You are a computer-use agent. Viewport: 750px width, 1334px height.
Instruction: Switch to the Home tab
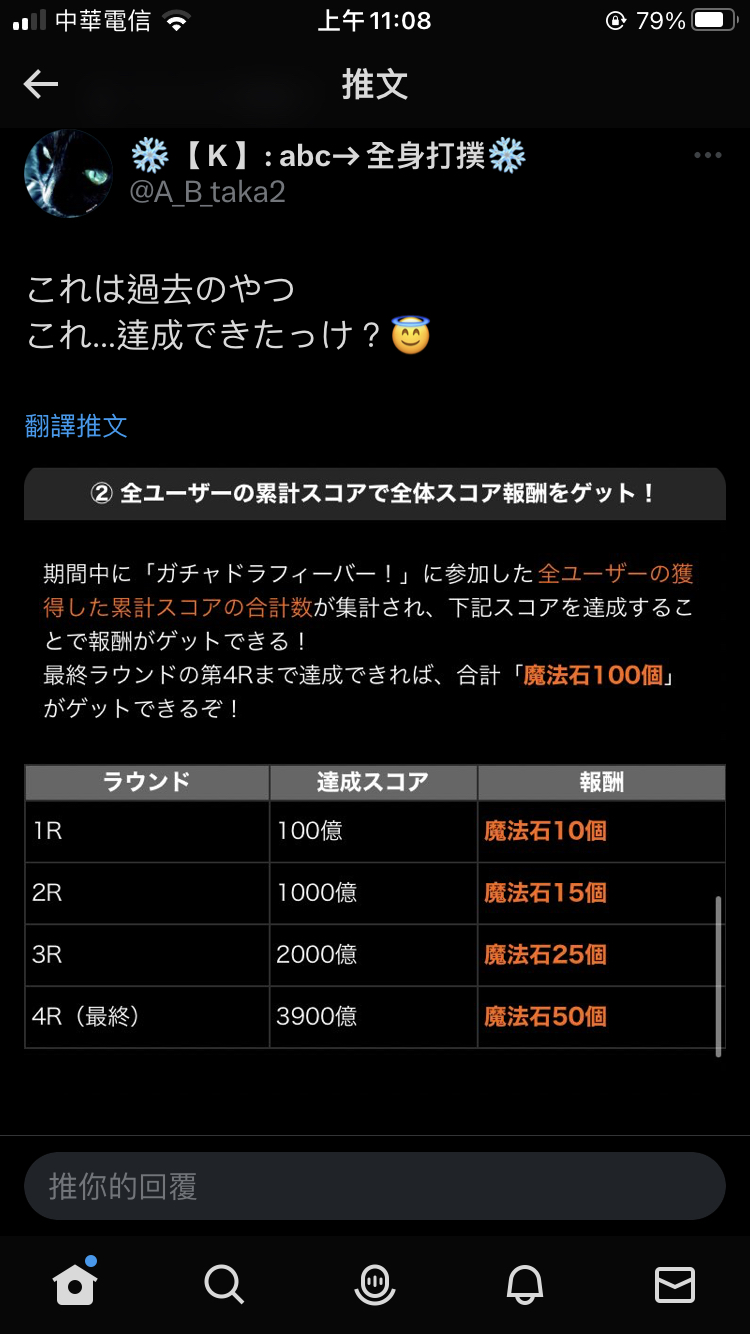76,1284
